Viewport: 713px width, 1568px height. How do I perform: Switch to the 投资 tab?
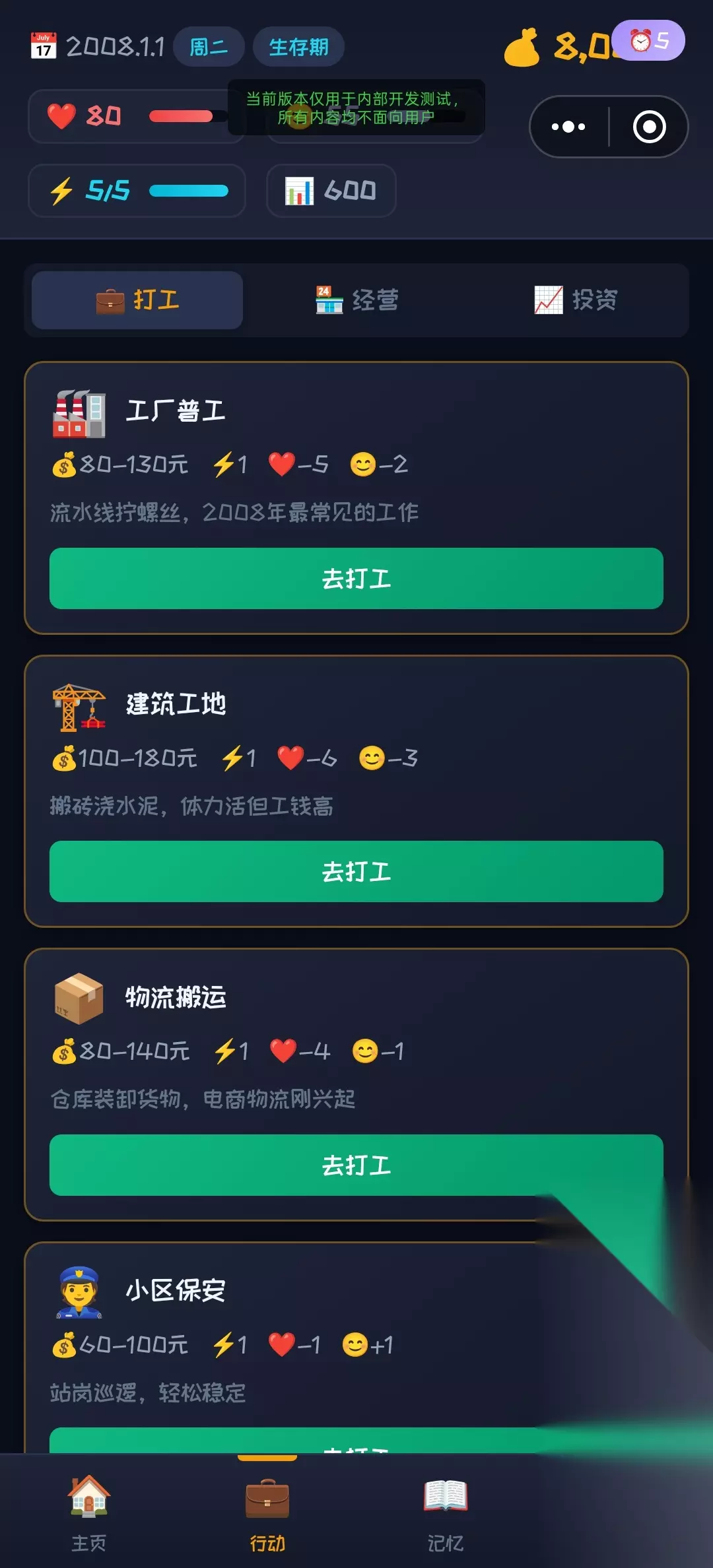coord(576,300)
